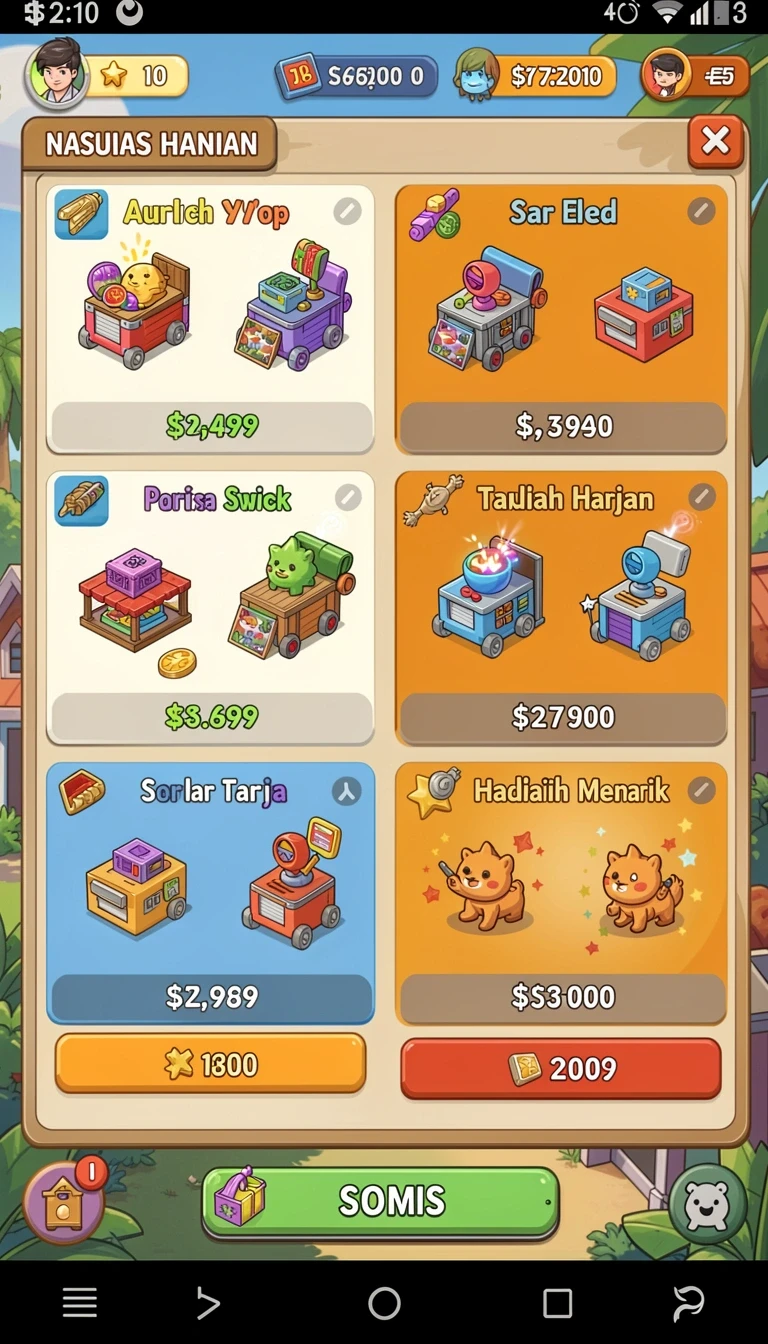Close the Nasuias Hanian shop panel

715,141
